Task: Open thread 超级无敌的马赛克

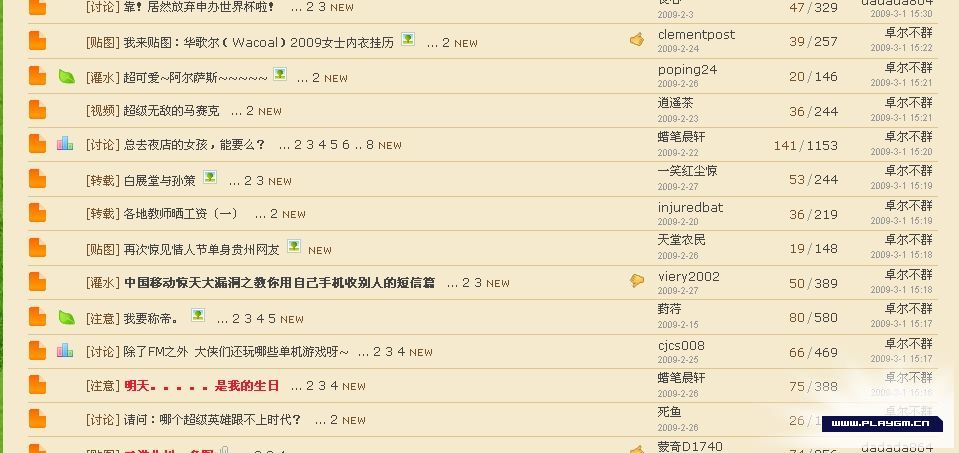Action: 171,111
